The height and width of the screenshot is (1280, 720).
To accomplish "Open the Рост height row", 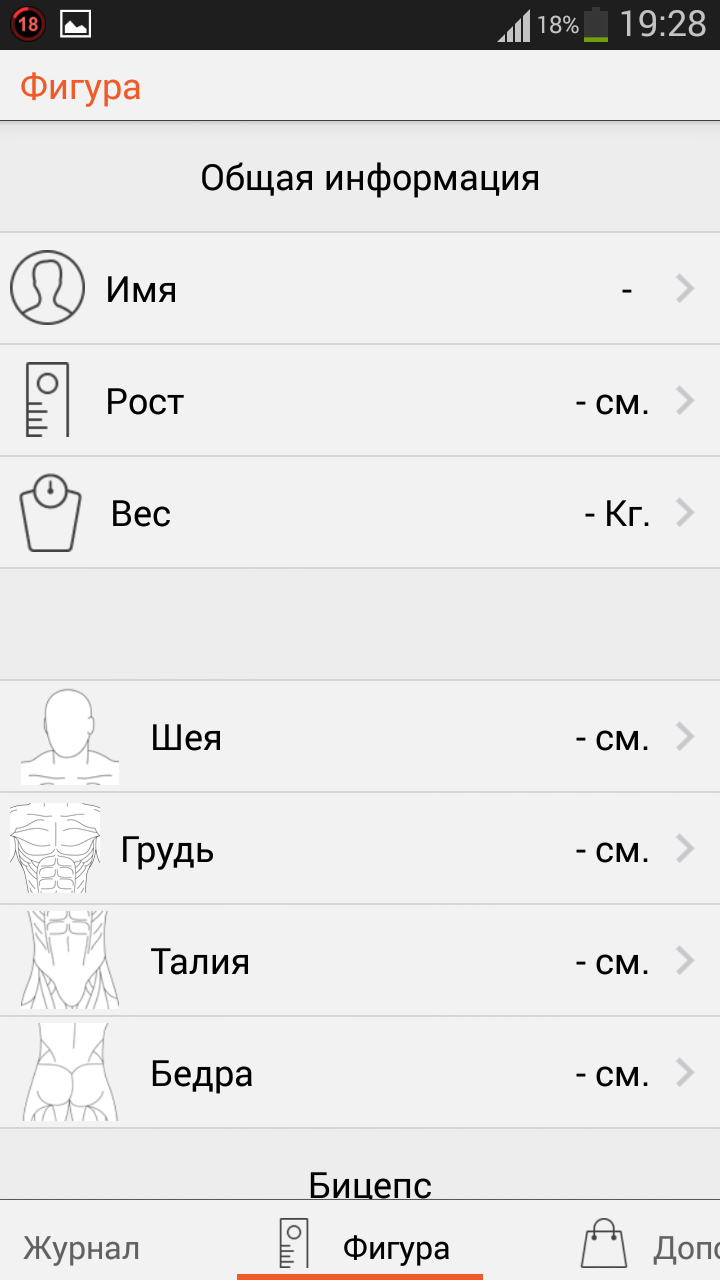I will click(360, 401).
